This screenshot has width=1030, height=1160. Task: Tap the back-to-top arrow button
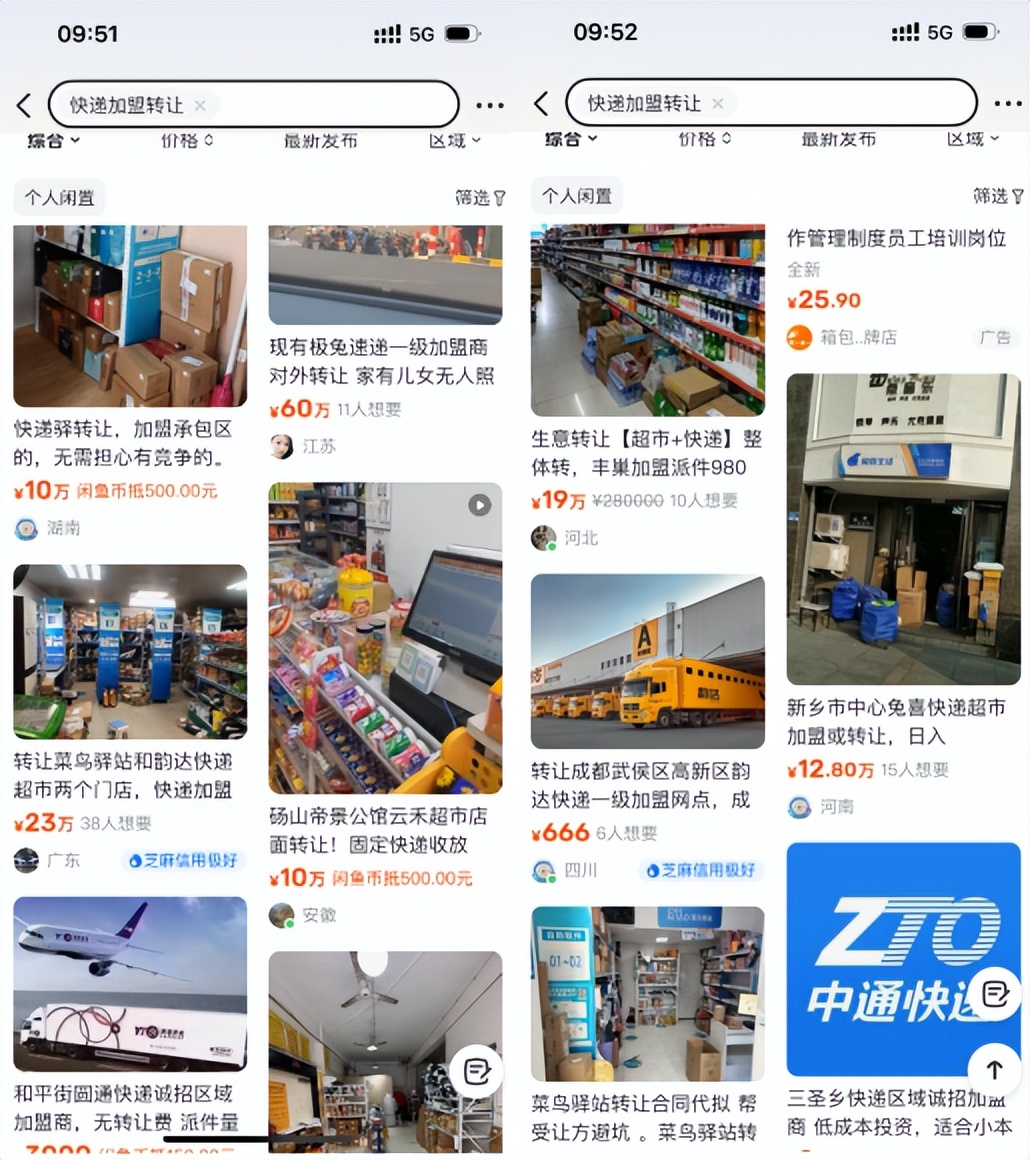tap(994, 1068)
